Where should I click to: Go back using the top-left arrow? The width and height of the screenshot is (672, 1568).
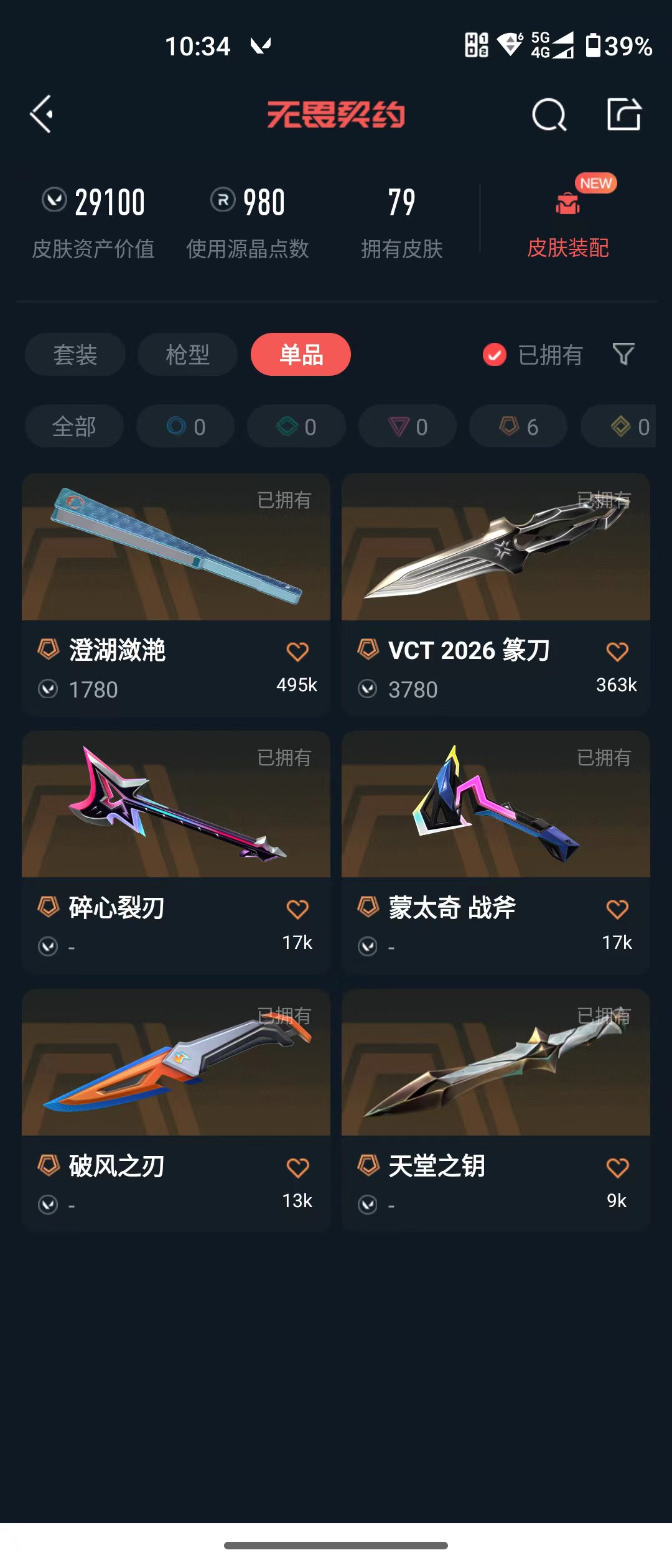[x=41, y=114]
